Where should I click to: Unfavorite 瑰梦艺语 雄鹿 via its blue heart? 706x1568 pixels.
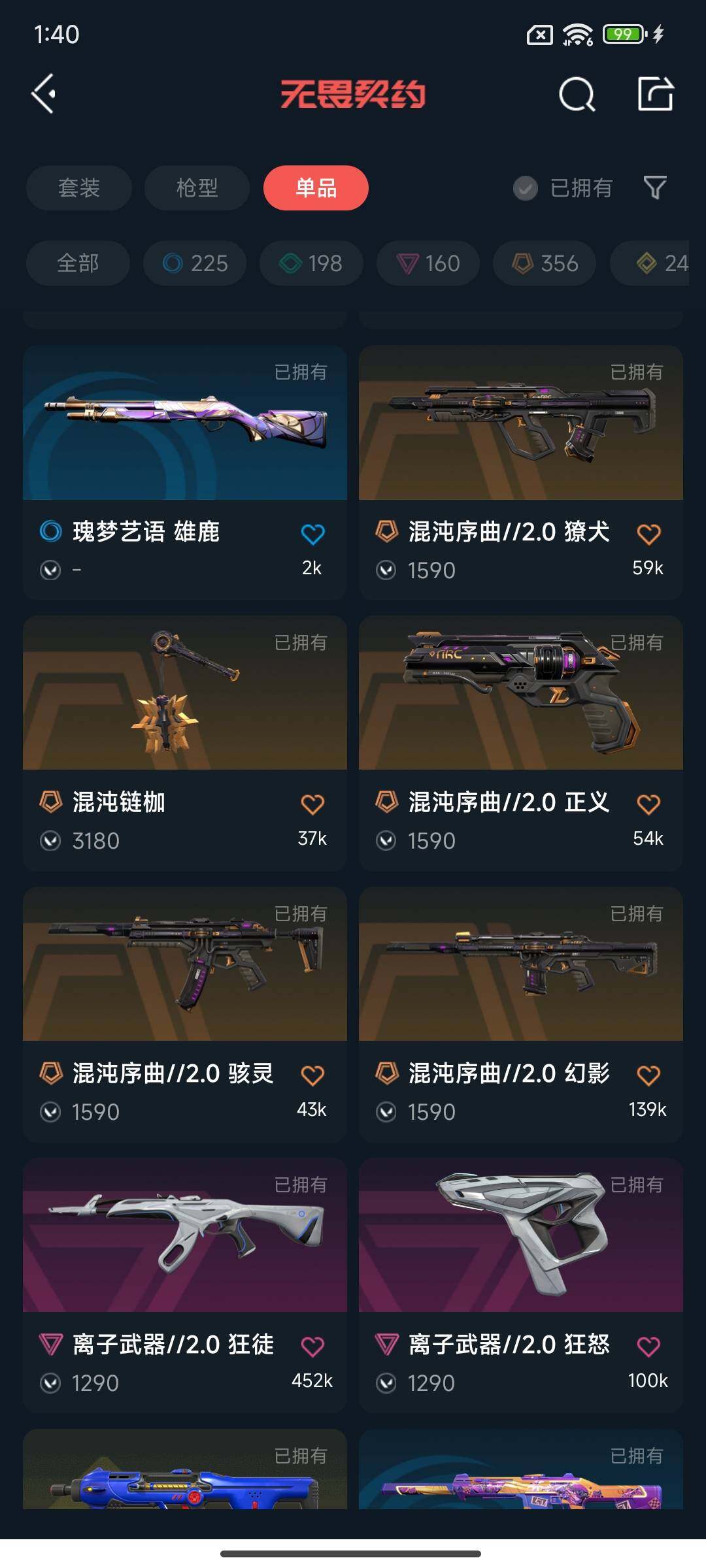314,533
